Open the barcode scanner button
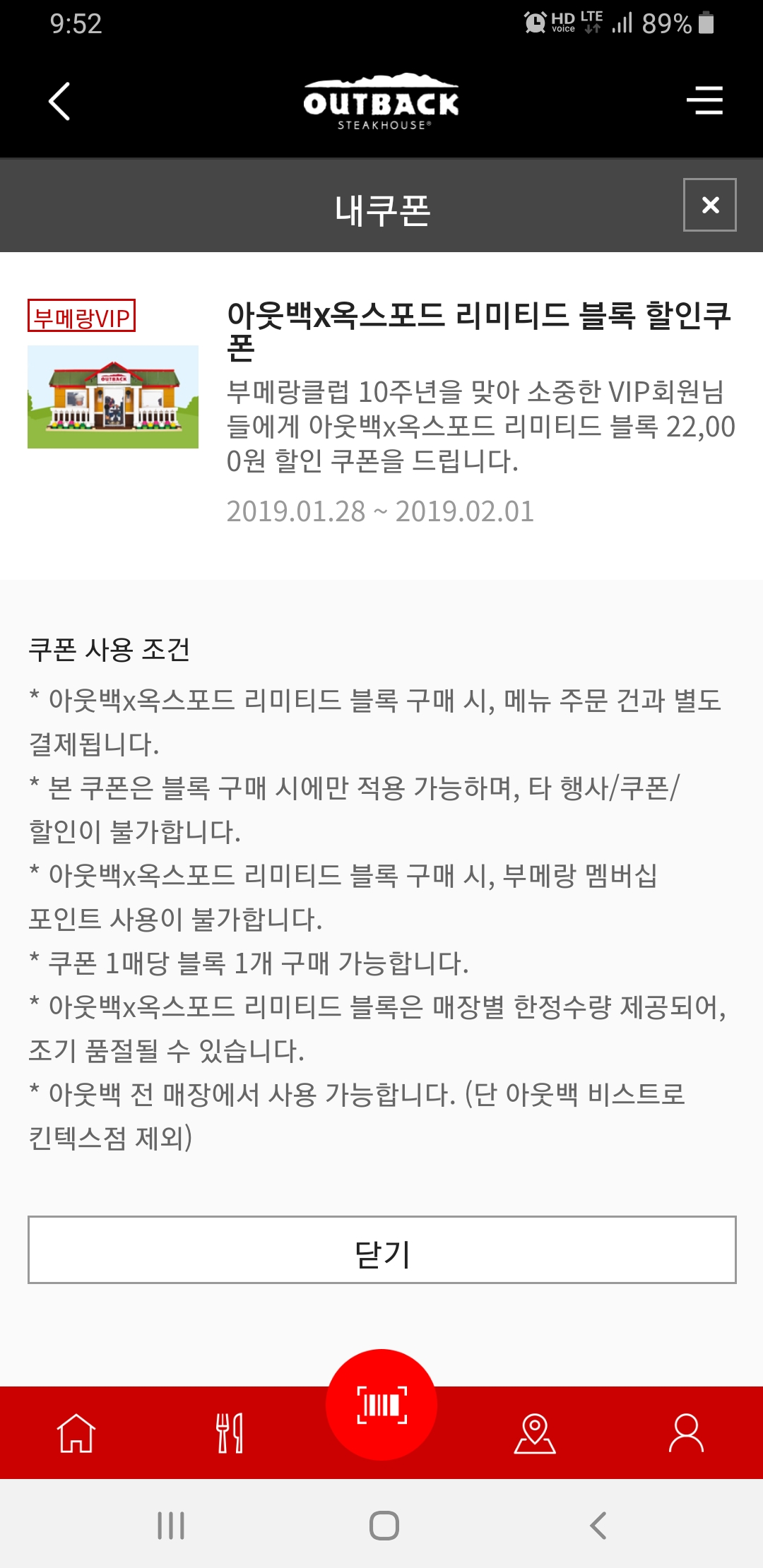This screenshot has height=1568, width=763. pyautogui.click(x=381, y=1405)
